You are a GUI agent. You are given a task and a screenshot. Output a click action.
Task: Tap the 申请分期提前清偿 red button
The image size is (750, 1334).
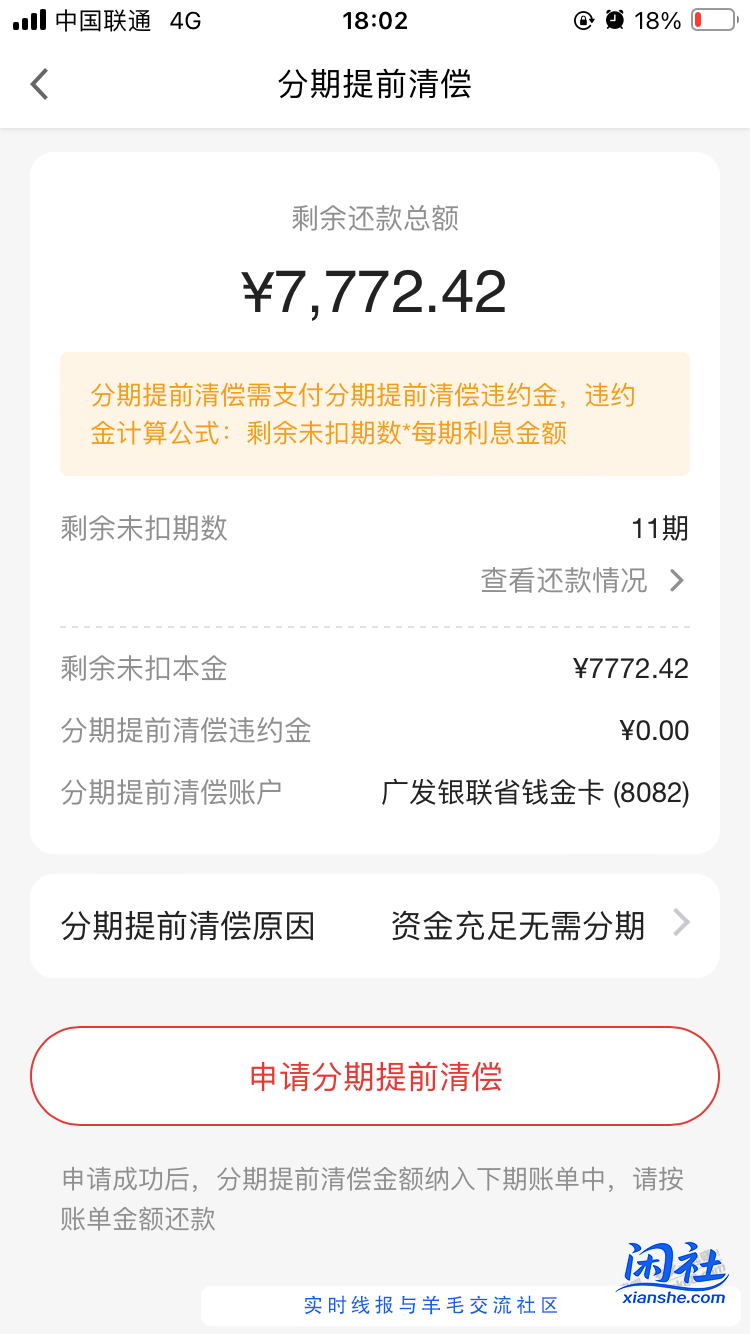point(375,1075)
